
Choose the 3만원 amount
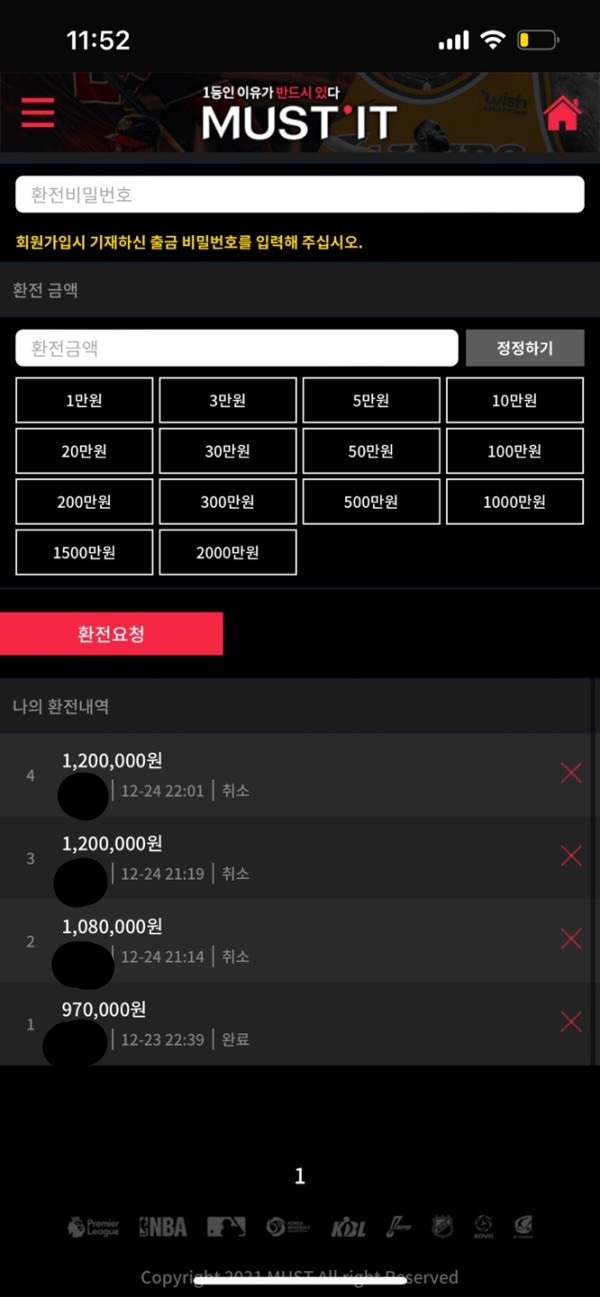point(228,400)
